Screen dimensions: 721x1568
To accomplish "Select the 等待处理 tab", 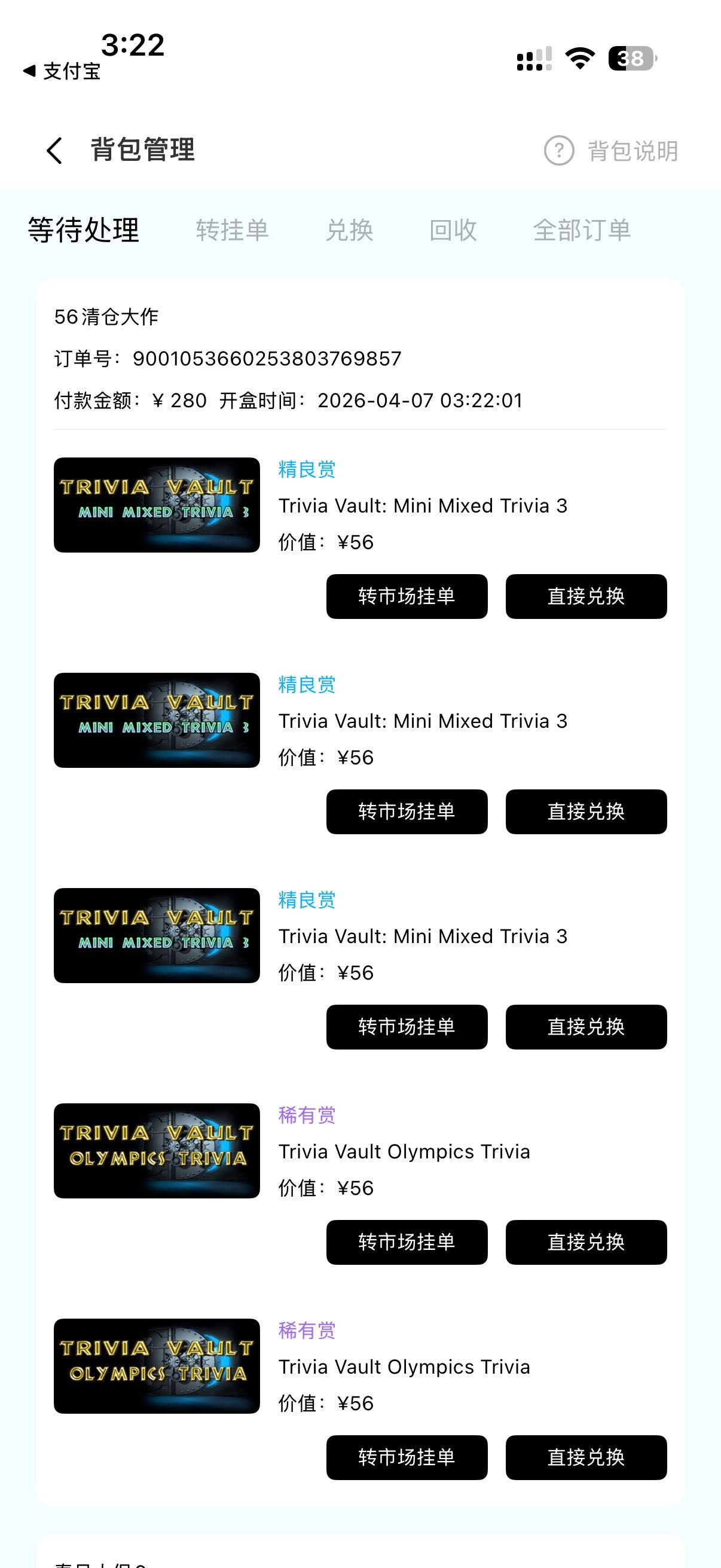I will [83, 230].
